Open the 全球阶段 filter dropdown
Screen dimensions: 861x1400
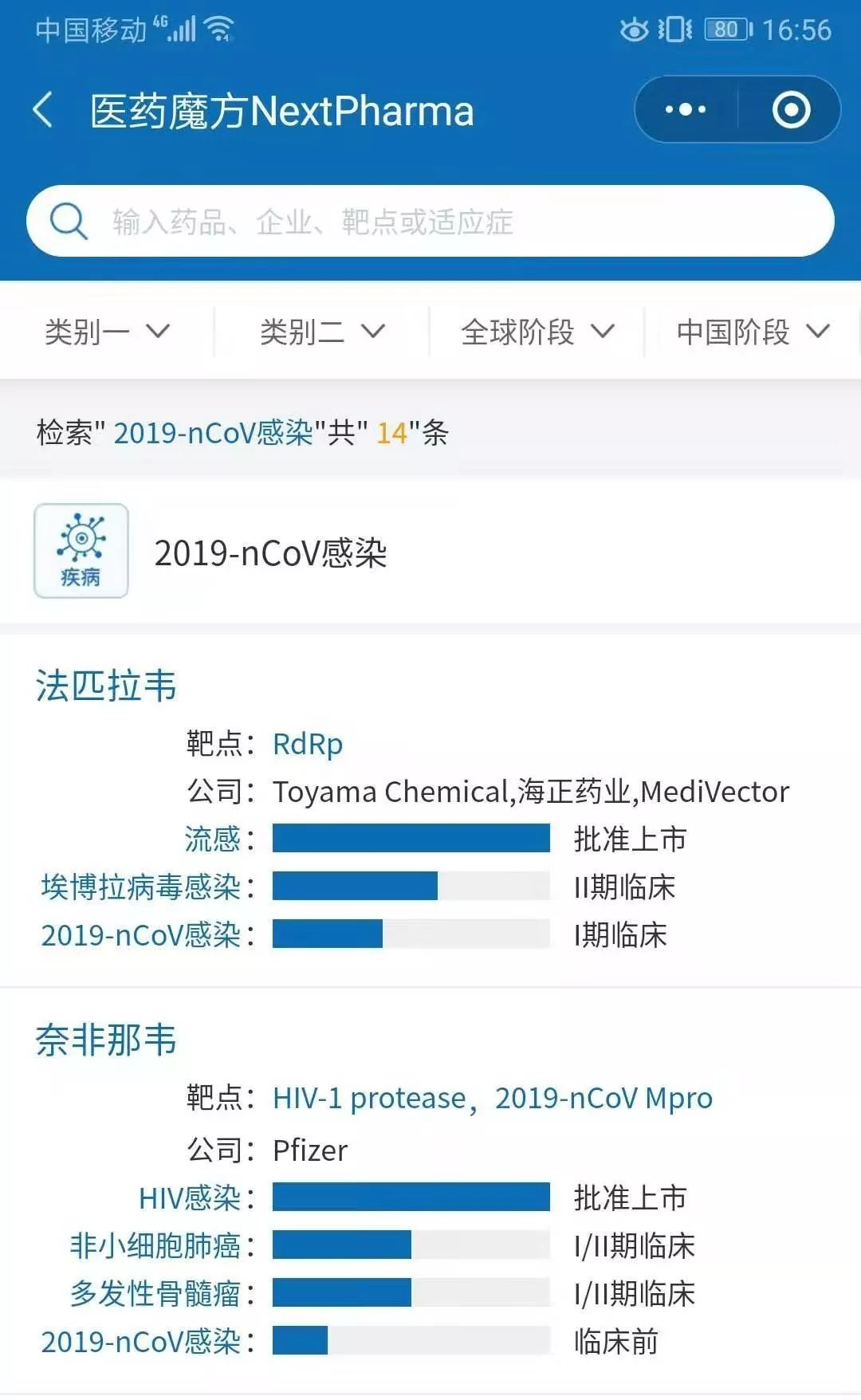537,332
